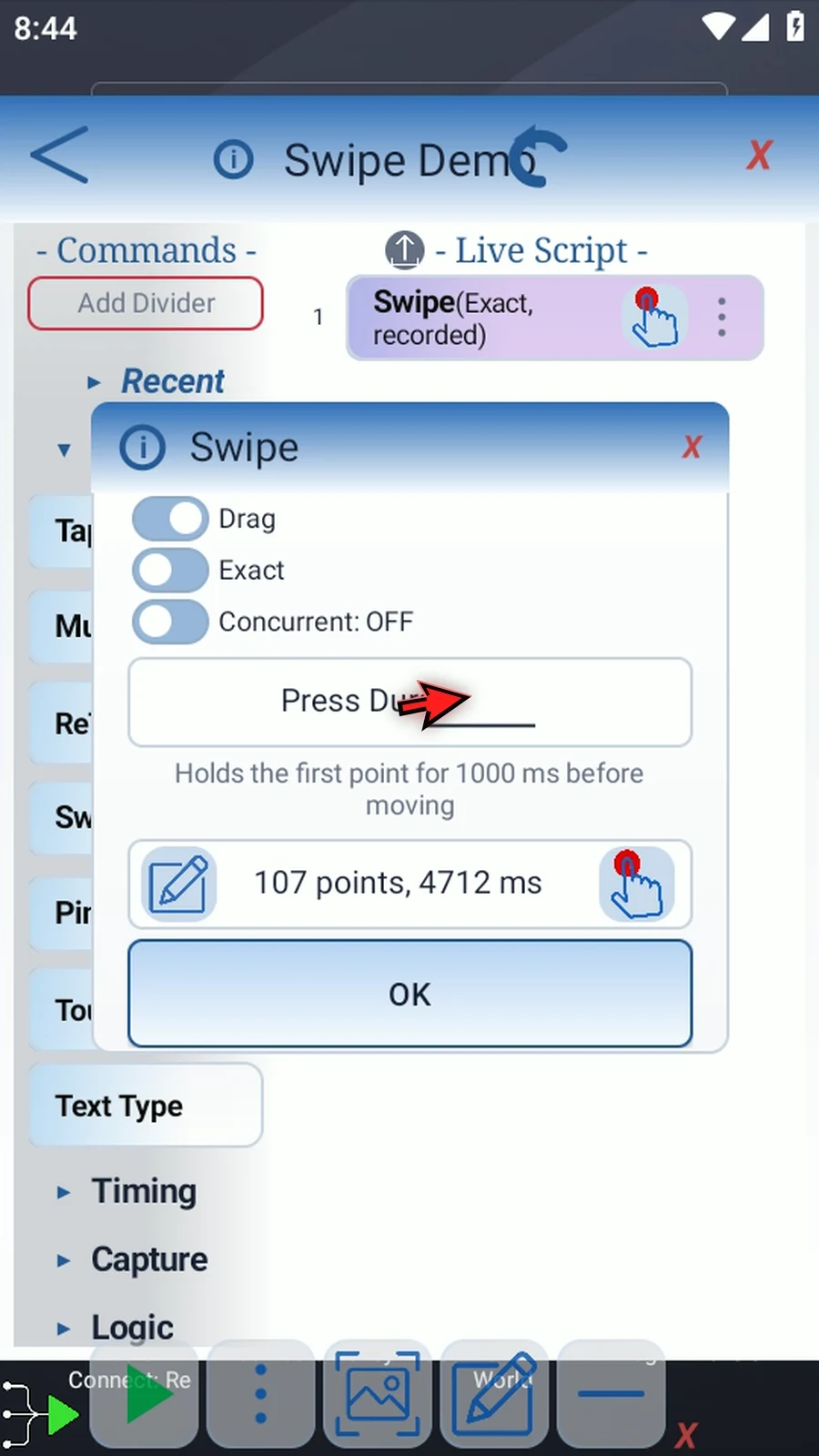Record a new swipe with the hand icon

[637, 884]
